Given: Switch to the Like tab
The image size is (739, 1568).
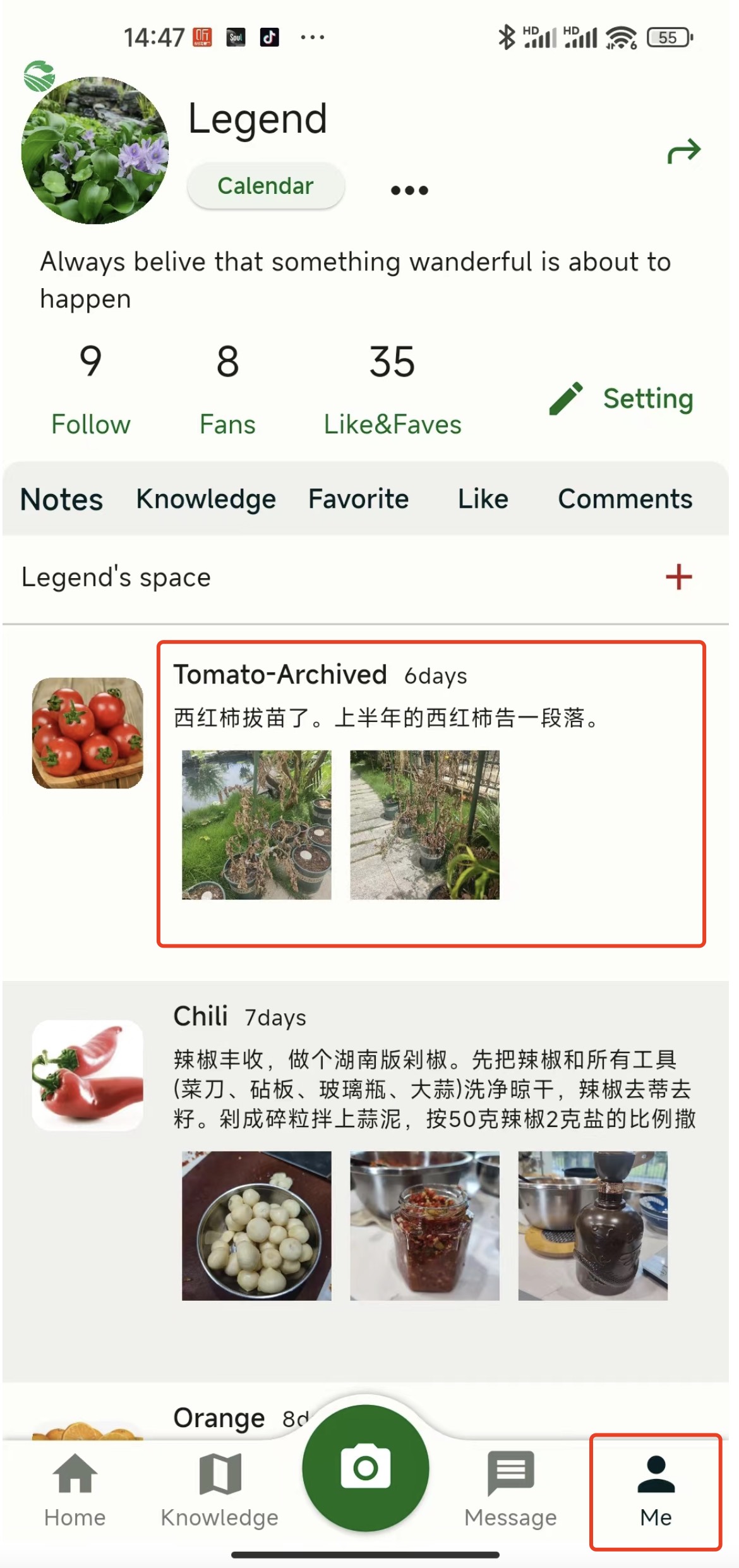Looking at the screenshot, I should [x=483, y=499].
